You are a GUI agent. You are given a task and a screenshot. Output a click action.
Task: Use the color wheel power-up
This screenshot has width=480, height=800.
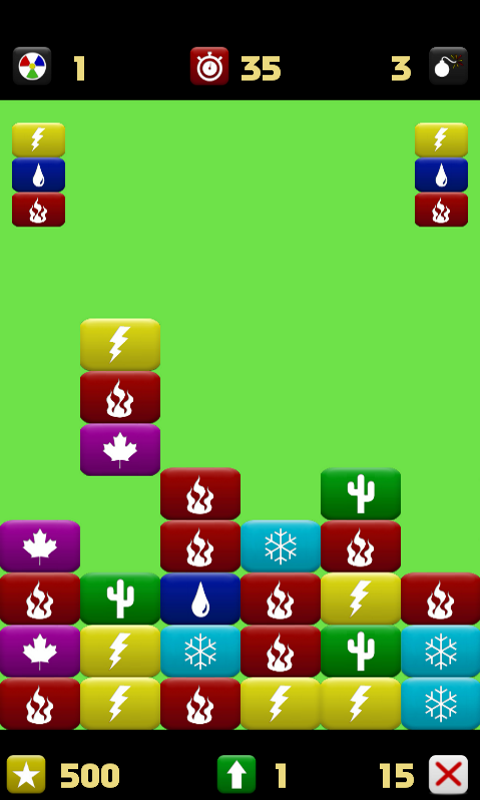pyautogui.click(x=32, y=66)
